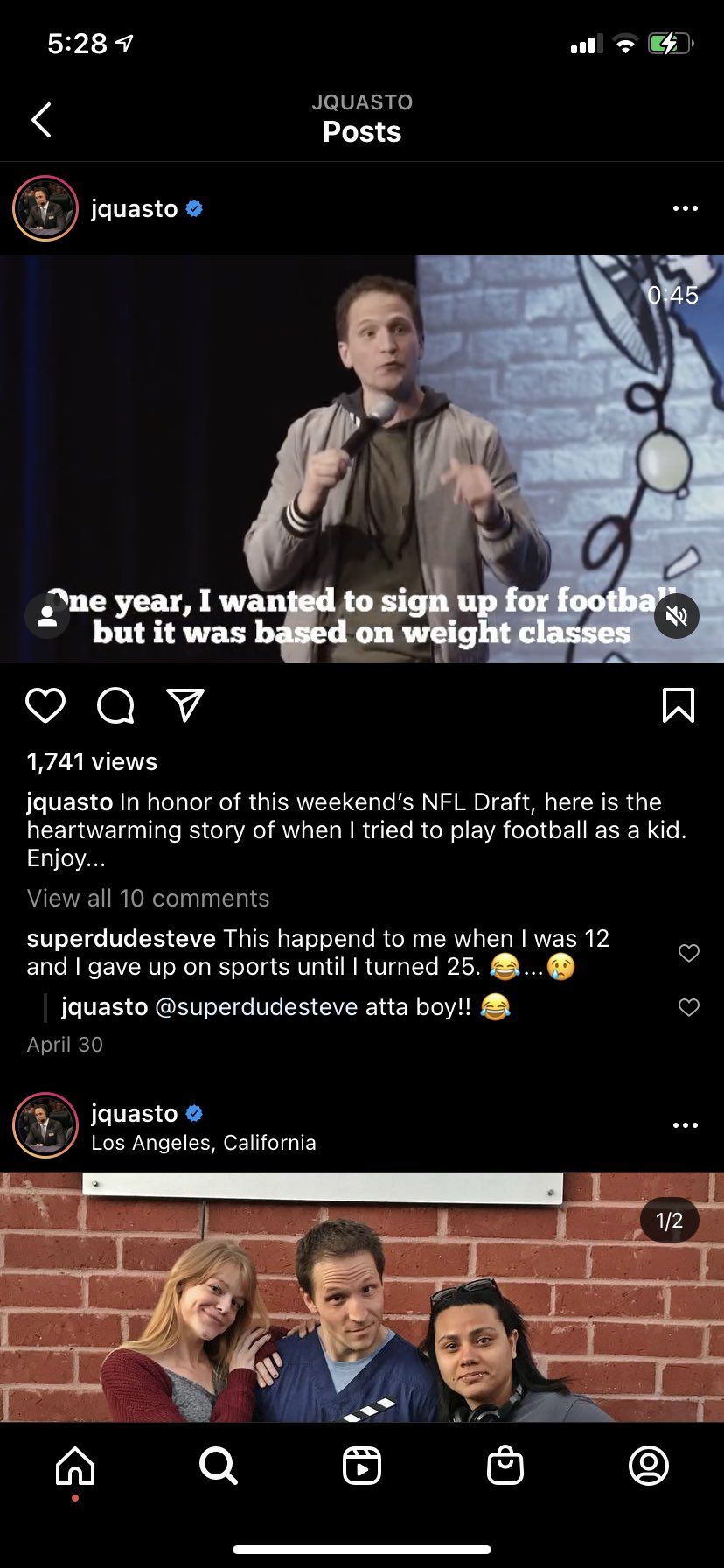The image size is (724, 1568).
Task: Like superdudesteve's comment
Action: (689, 953)
